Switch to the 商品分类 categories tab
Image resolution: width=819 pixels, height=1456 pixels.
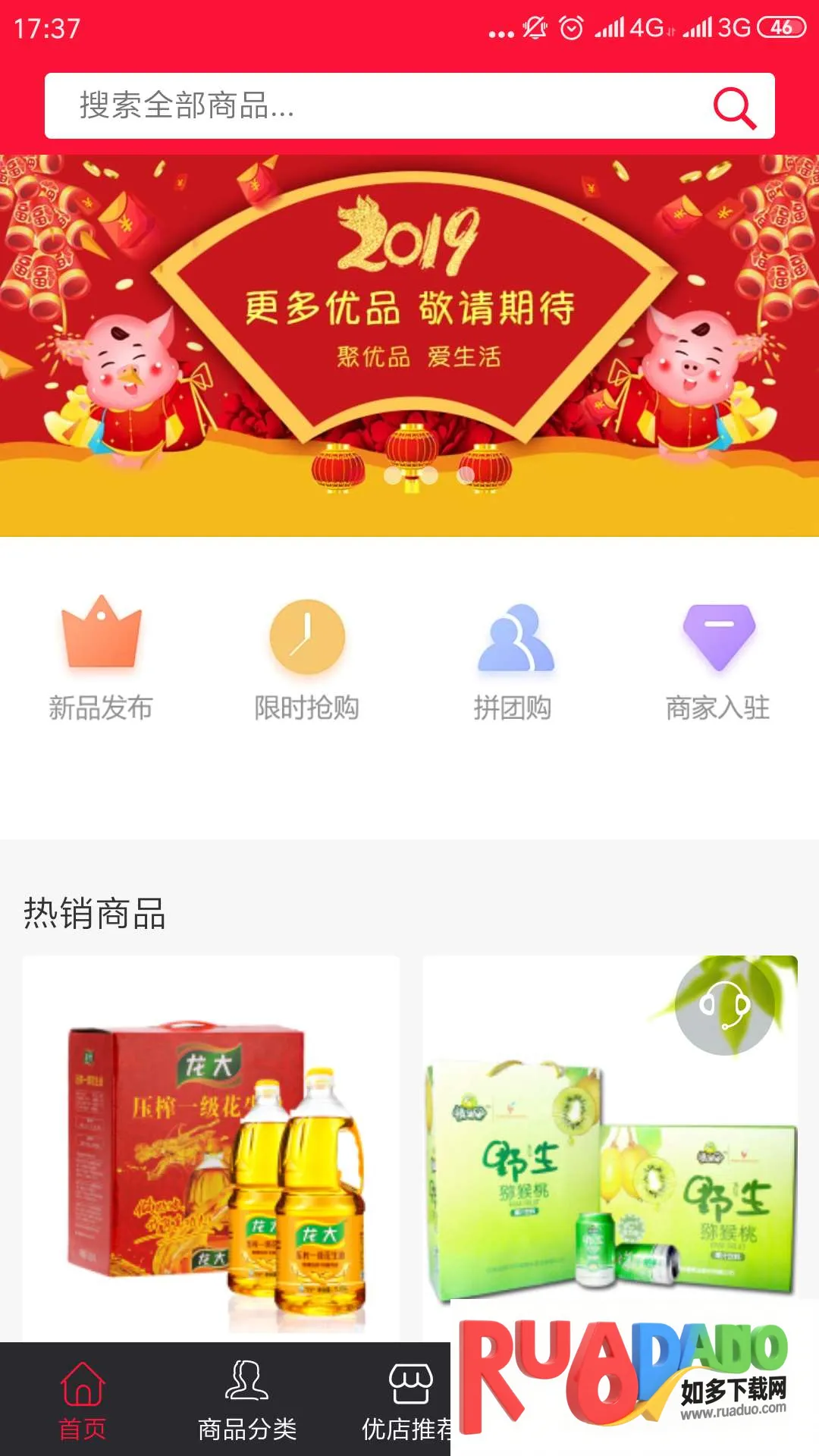[247, 1400]
